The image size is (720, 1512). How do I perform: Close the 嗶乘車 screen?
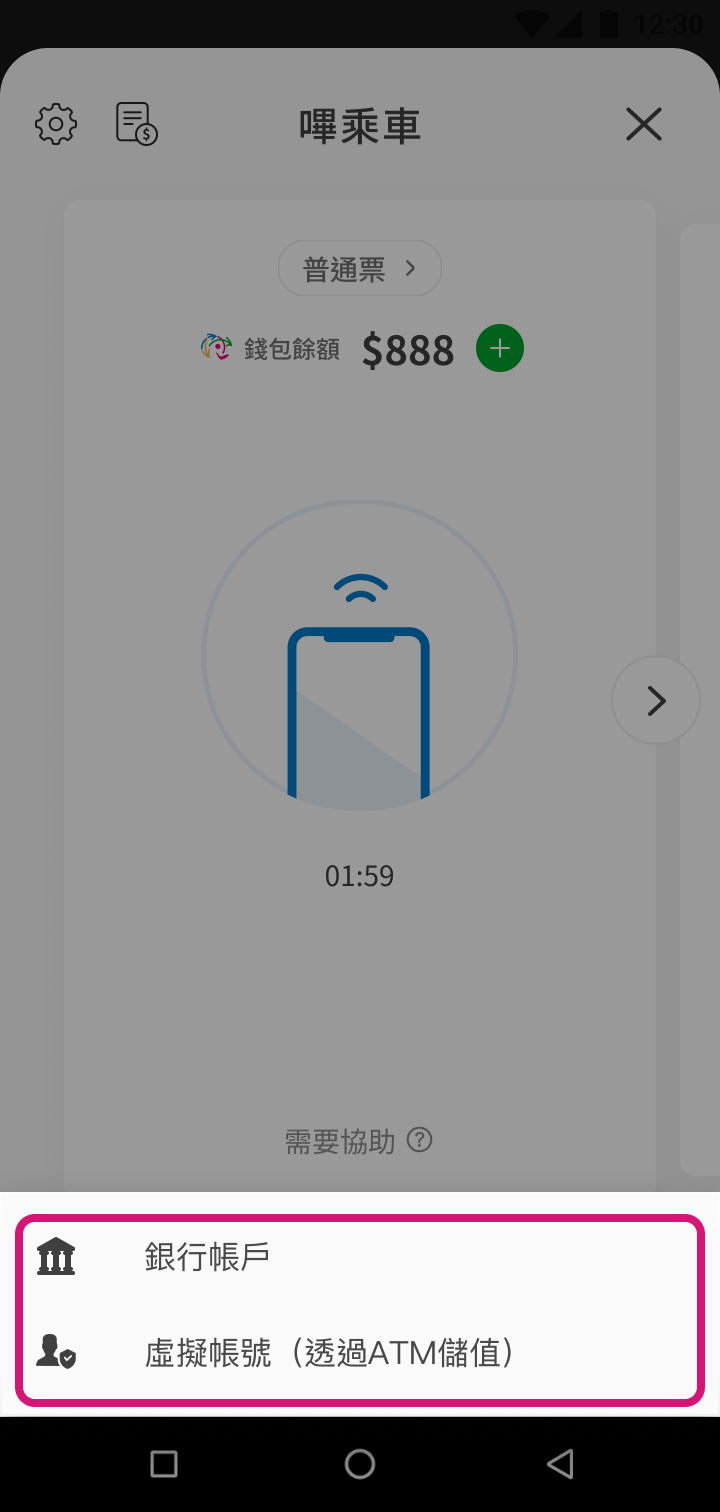click(643, 124)
